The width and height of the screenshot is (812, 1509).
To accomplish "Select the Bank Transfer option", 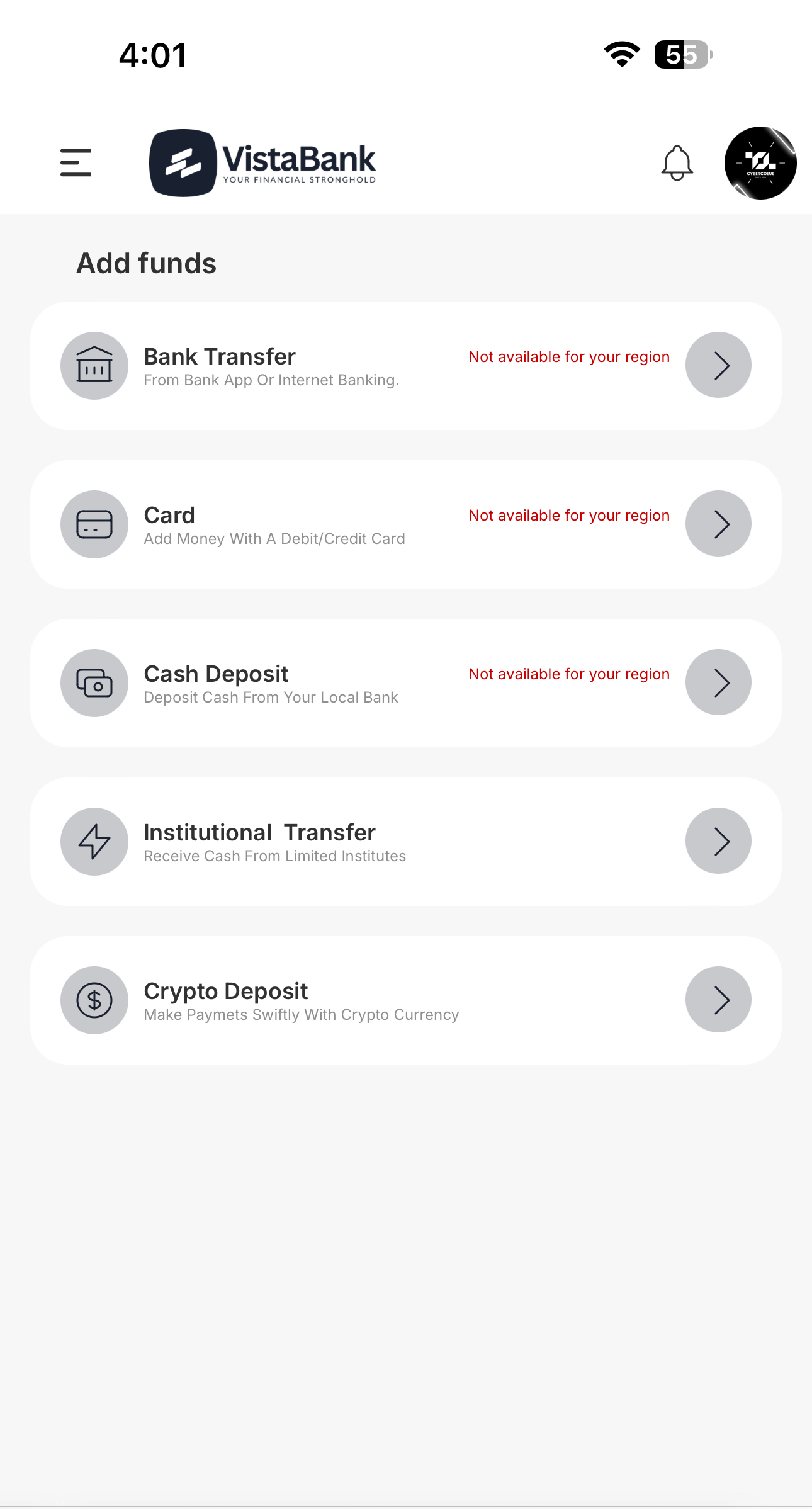I will tap(405, 366).
